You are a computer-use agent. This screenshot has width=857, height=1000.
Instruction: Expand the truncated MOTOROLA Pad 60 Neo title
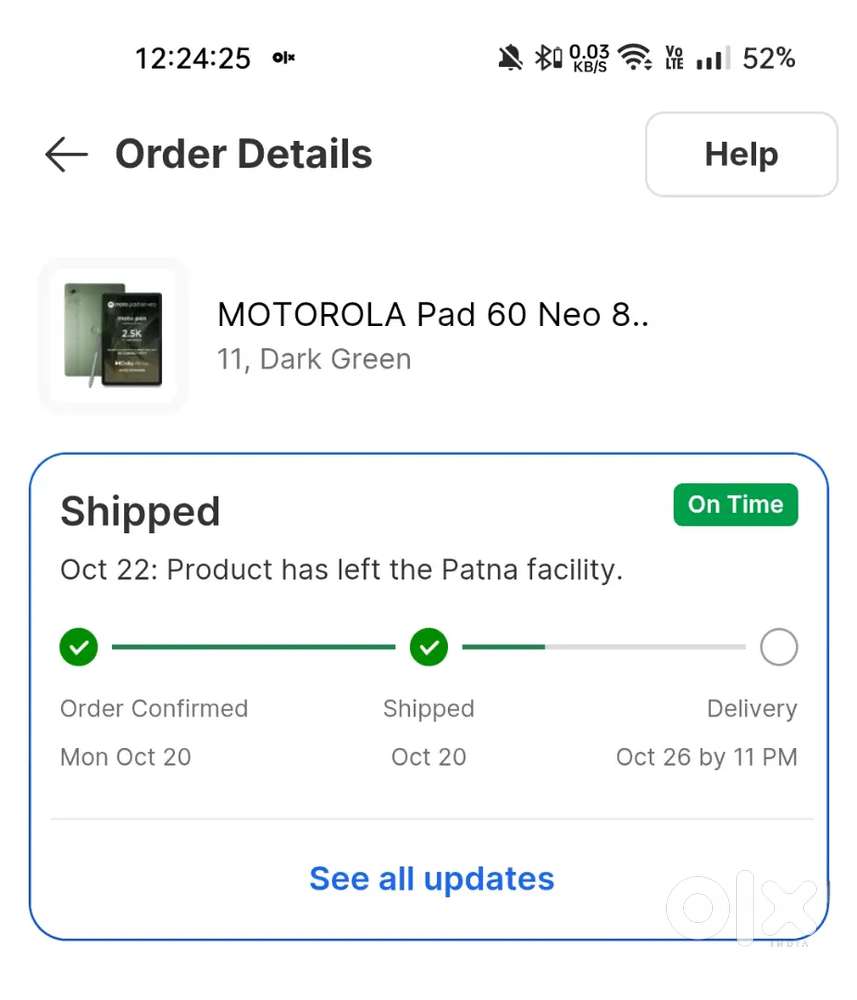(x=432, y=314)
